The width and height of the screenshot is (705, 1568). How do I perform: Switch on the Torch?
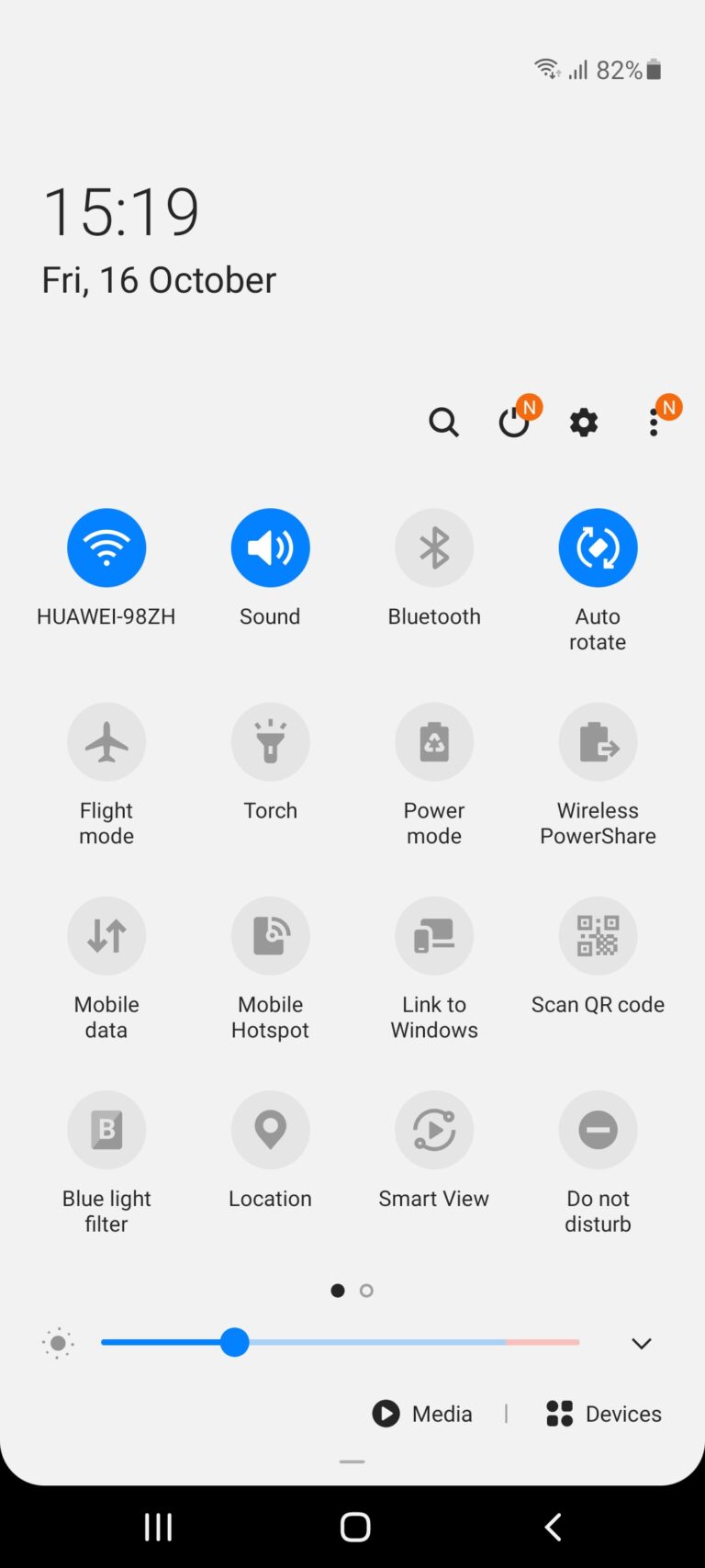click(270, 742)
